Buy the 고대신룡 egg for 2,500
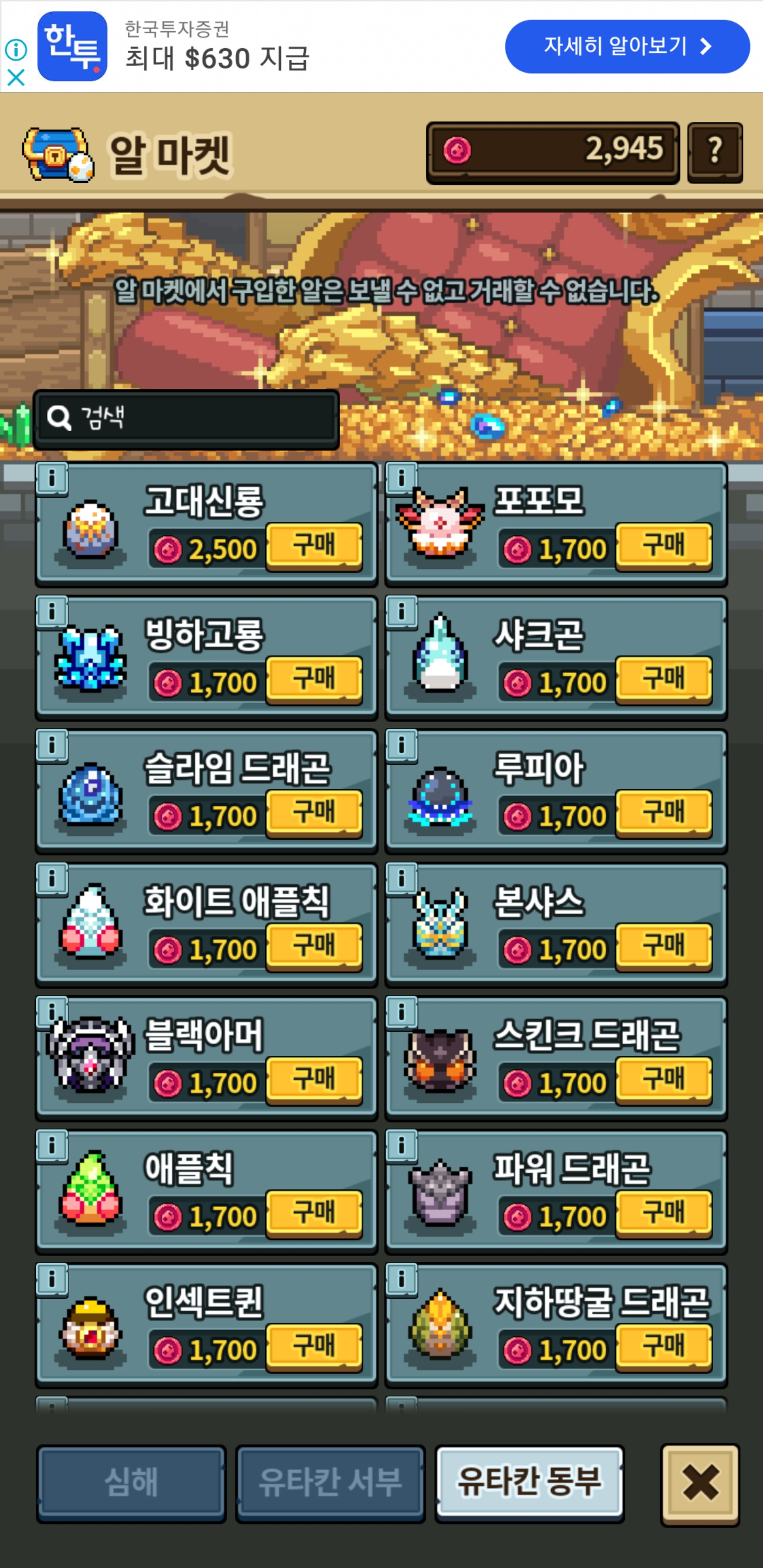Screen dimensions: 763x1568 click(314, 546)
